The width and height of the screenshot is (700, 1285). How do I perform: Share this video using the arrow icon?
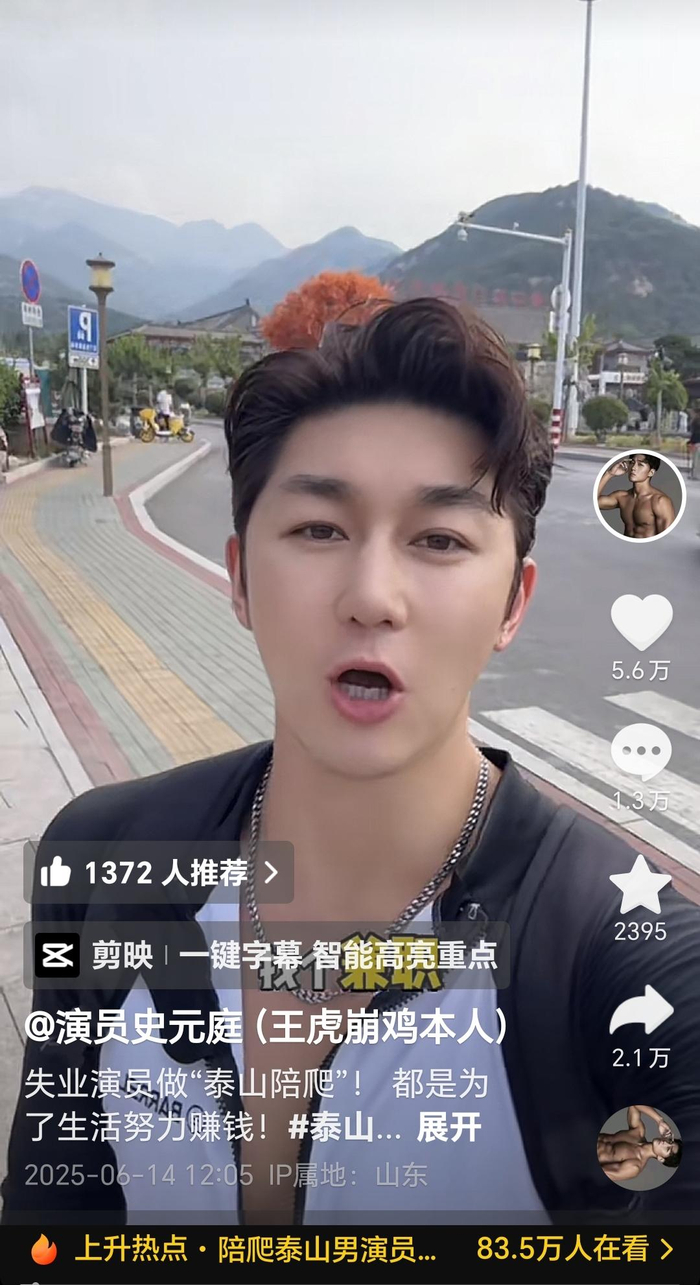pos(641,1010)
